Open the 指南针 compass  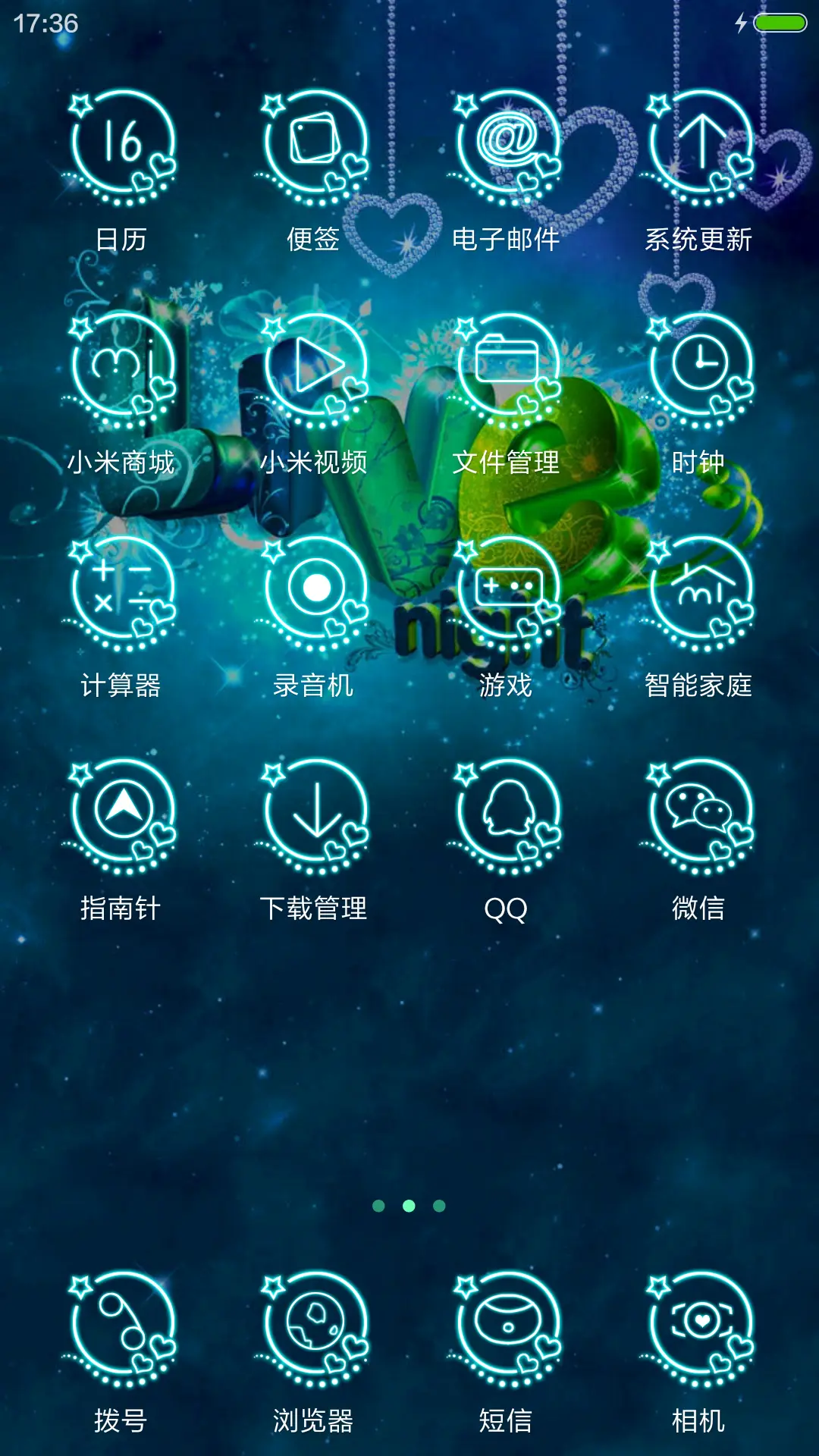pos(125,811)
